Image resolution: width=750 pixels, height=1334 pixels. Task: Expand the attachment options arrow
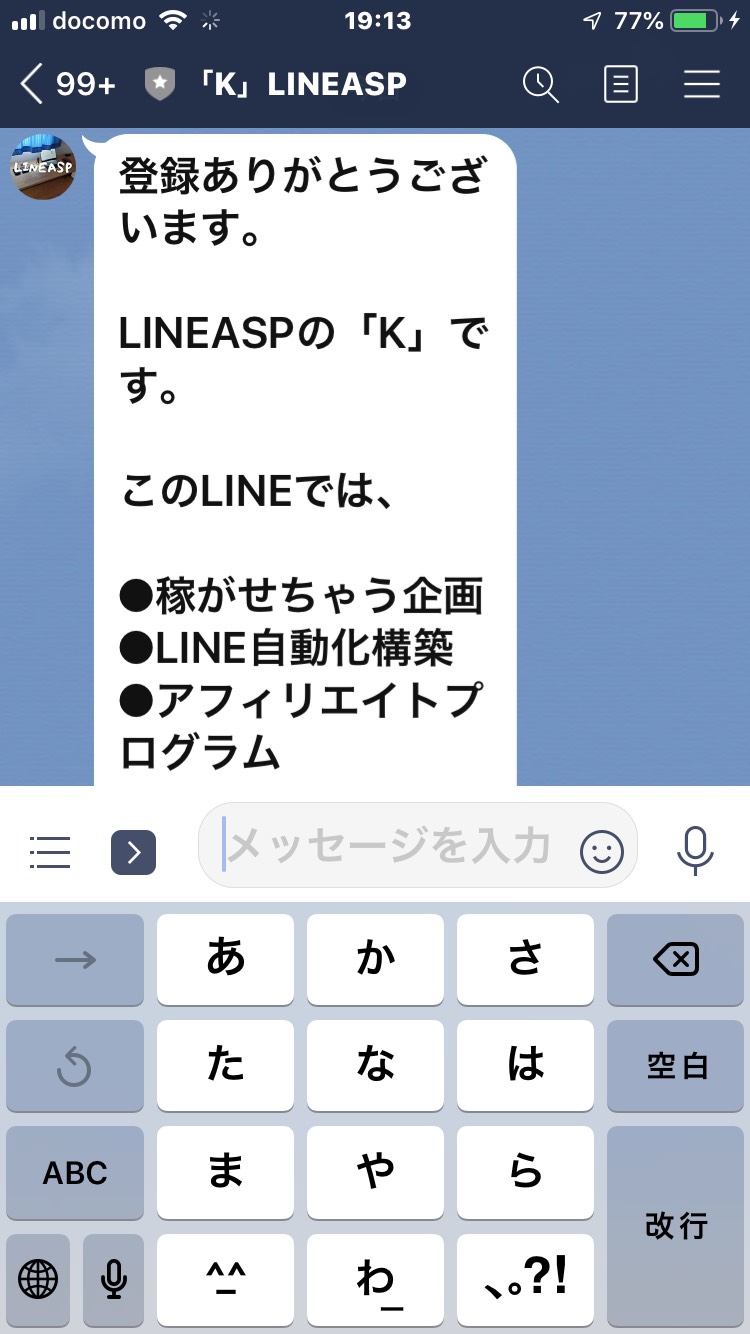[133, 852]
